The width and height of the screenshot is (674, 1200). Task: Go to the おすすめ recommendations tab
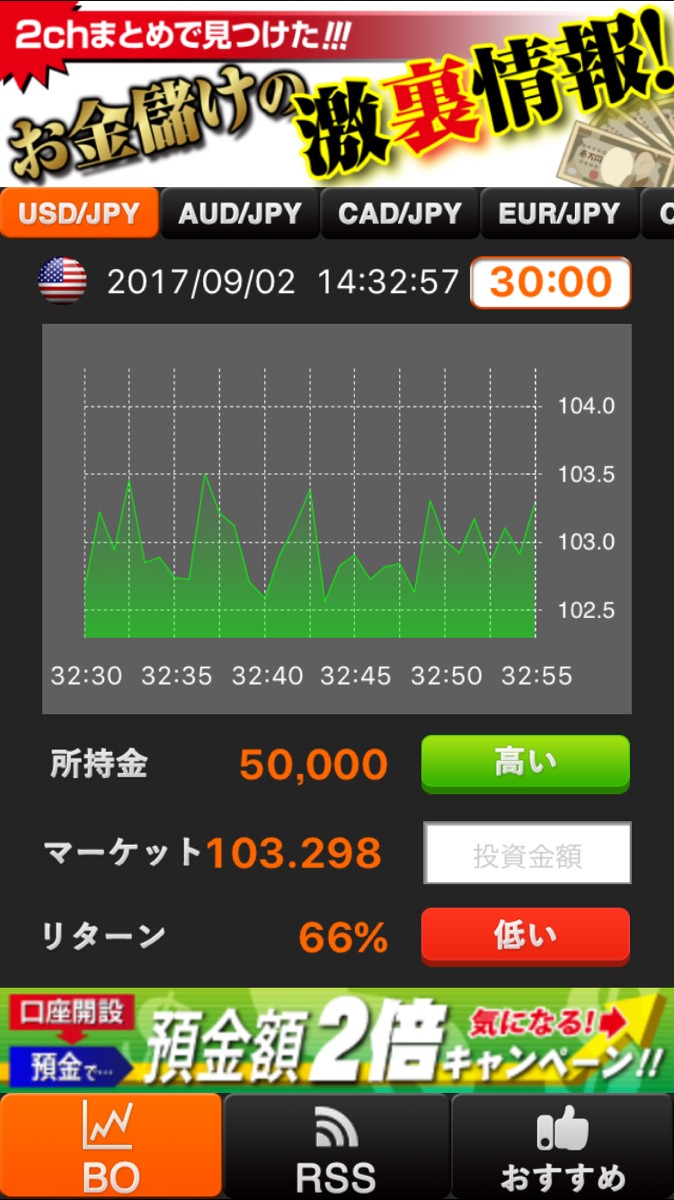tap(562, 1146)
